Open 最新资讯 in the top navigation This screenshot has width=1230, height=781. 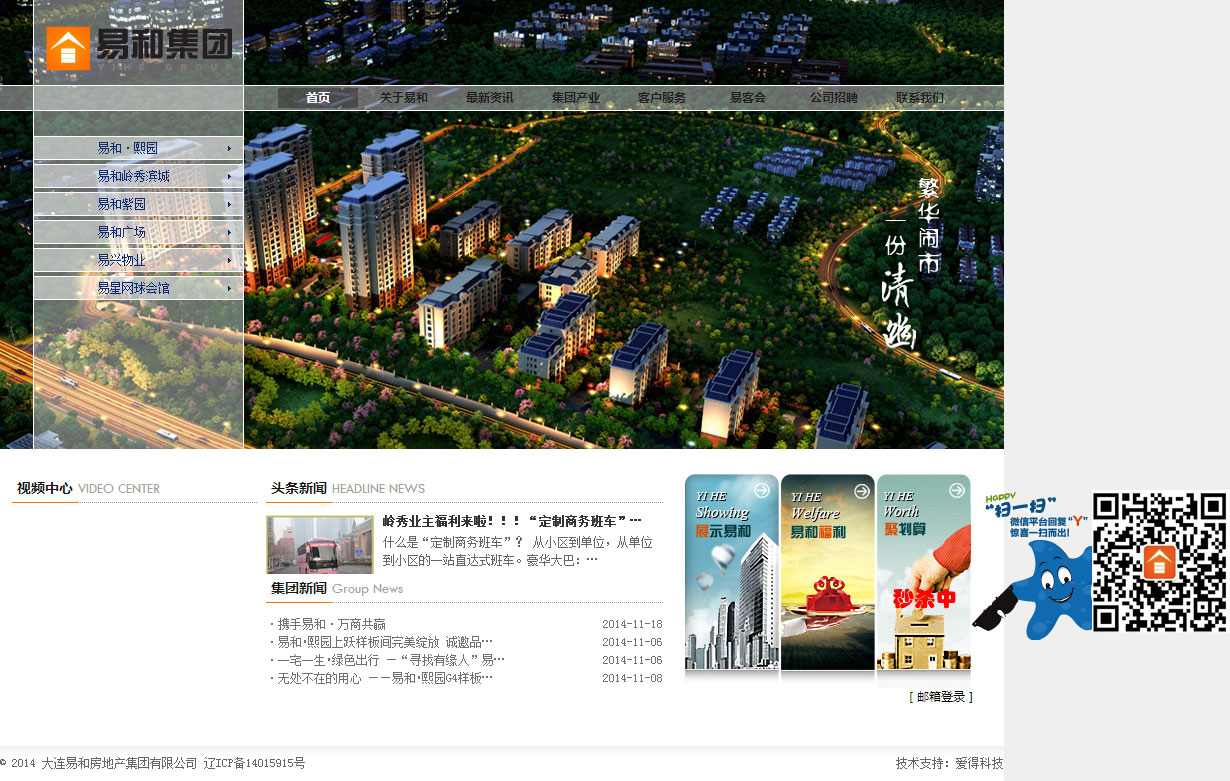click(490, 98)
